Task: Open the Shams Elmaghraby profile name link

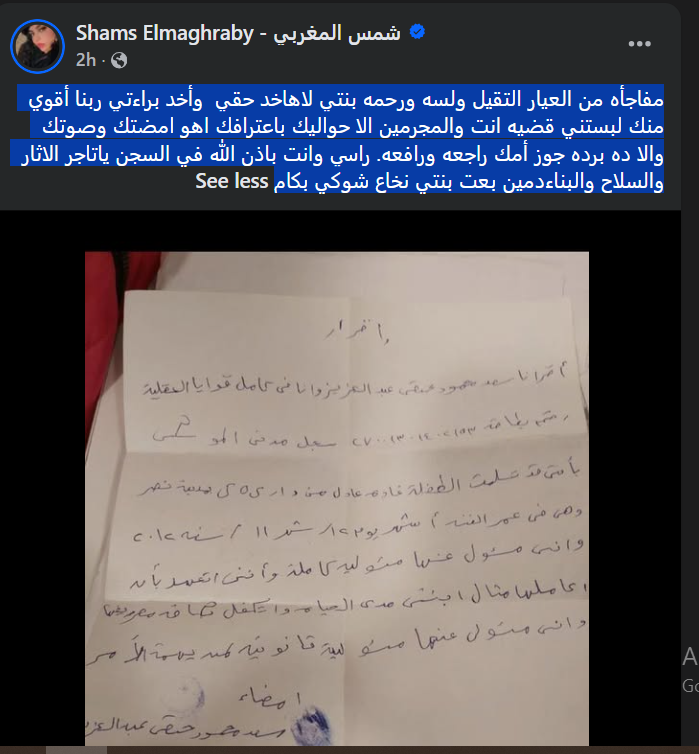Action: (238, 33)
